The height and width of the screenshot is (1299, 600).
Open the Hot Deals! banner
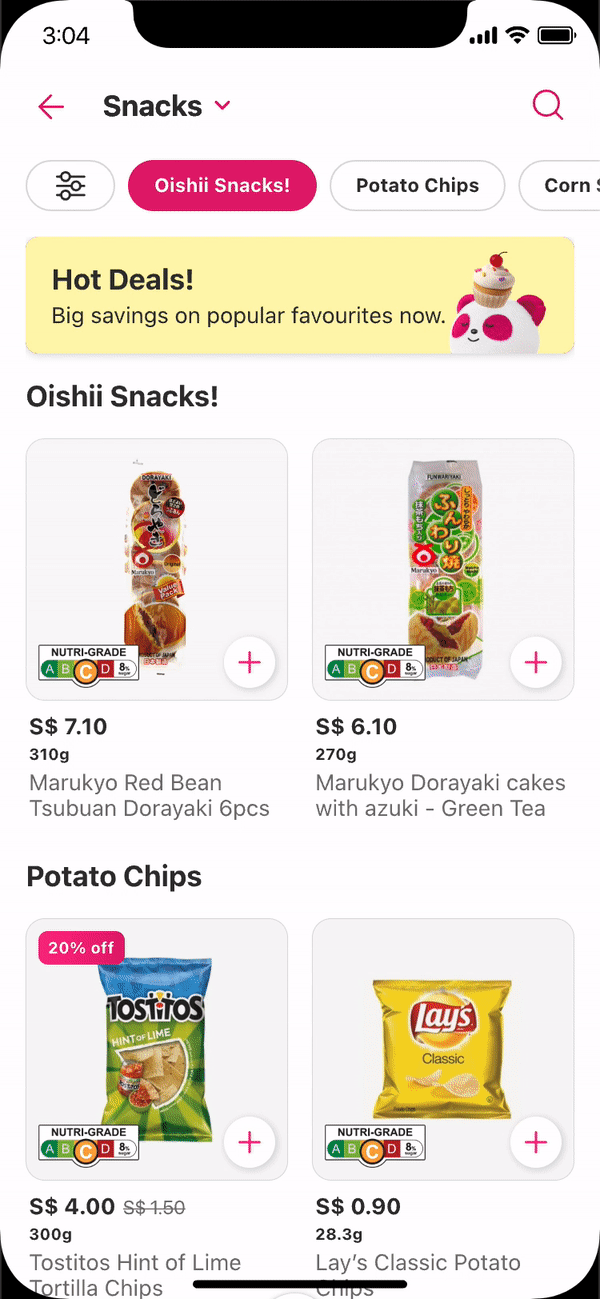[300, 296]
